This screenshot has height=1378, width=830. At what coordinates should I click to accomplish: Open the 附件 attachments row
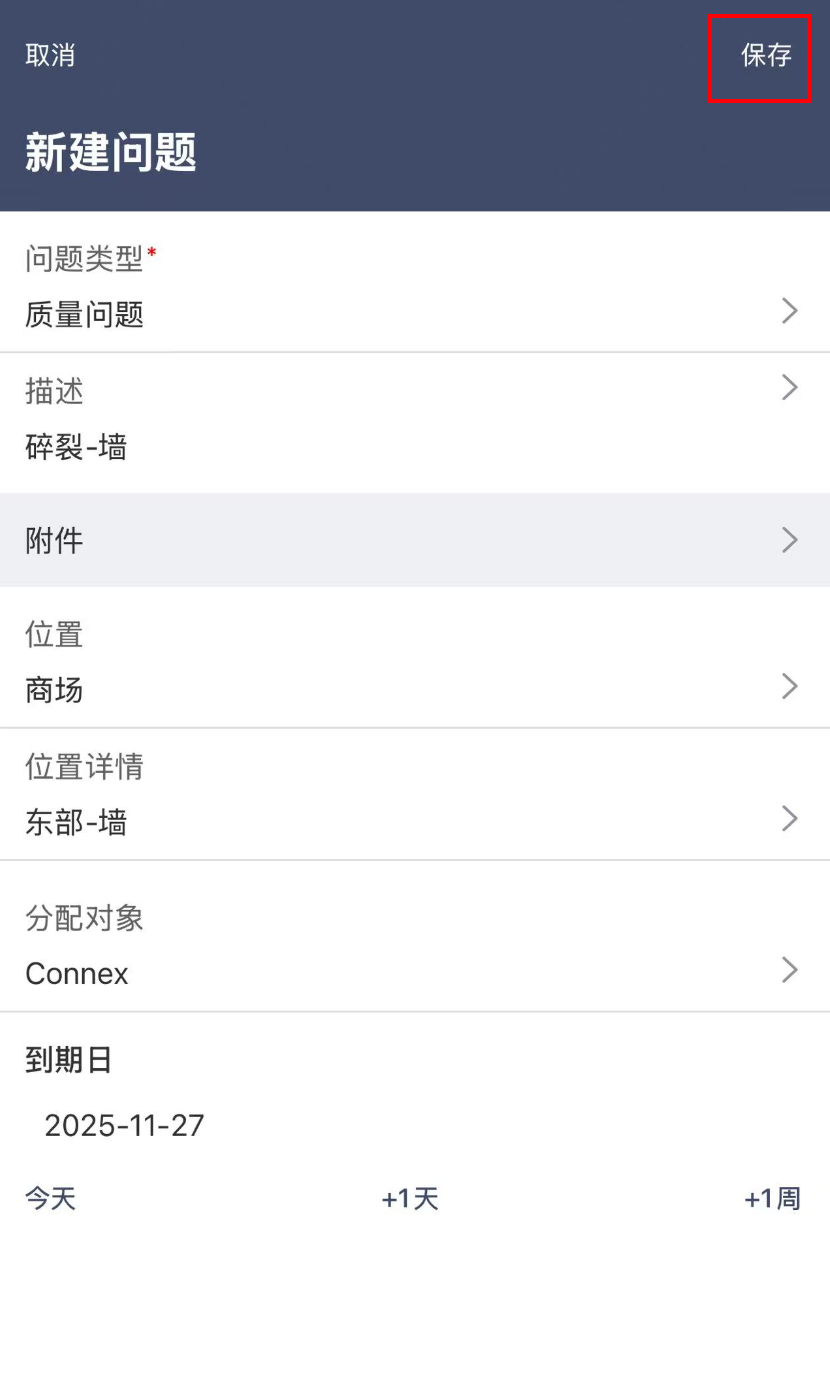click(414, 540)
